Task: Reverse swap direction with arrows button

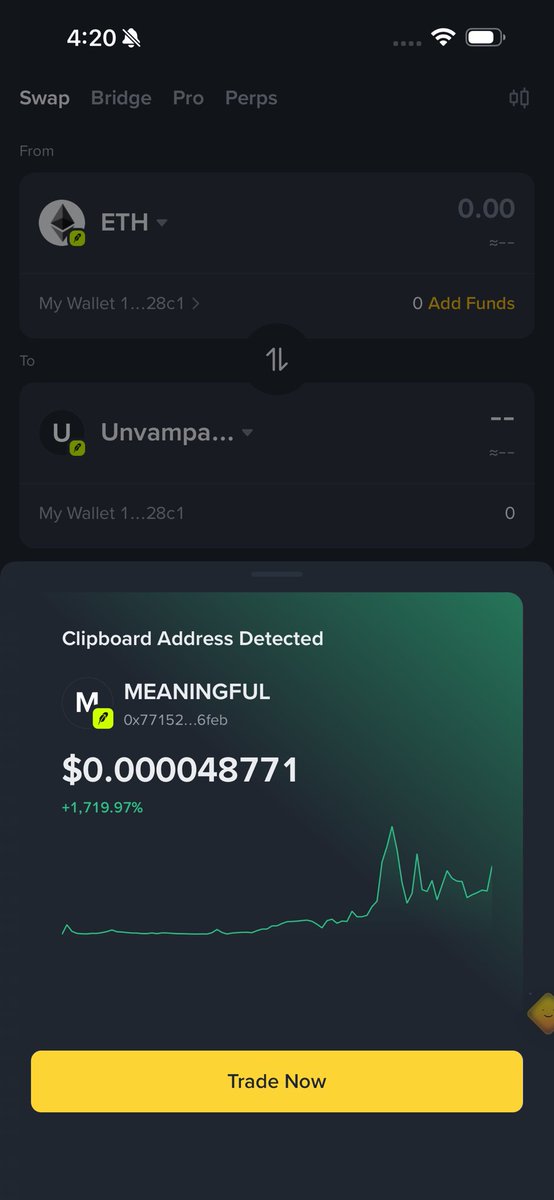Action: 277,359
